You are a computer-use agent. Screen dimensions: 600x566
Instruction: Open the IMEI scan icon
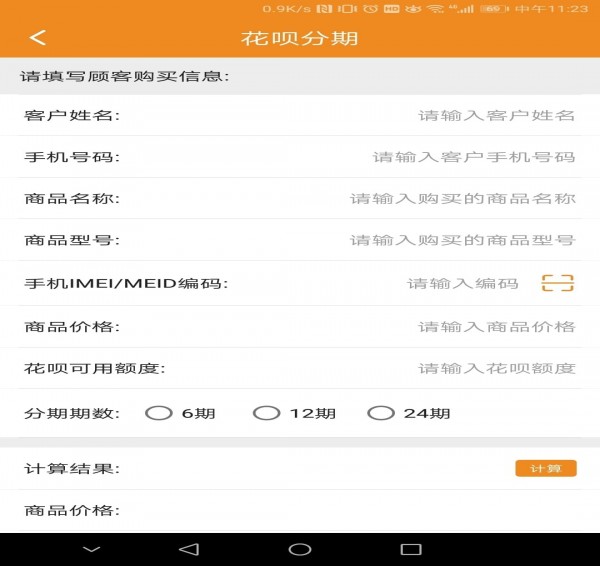[558, 283]
